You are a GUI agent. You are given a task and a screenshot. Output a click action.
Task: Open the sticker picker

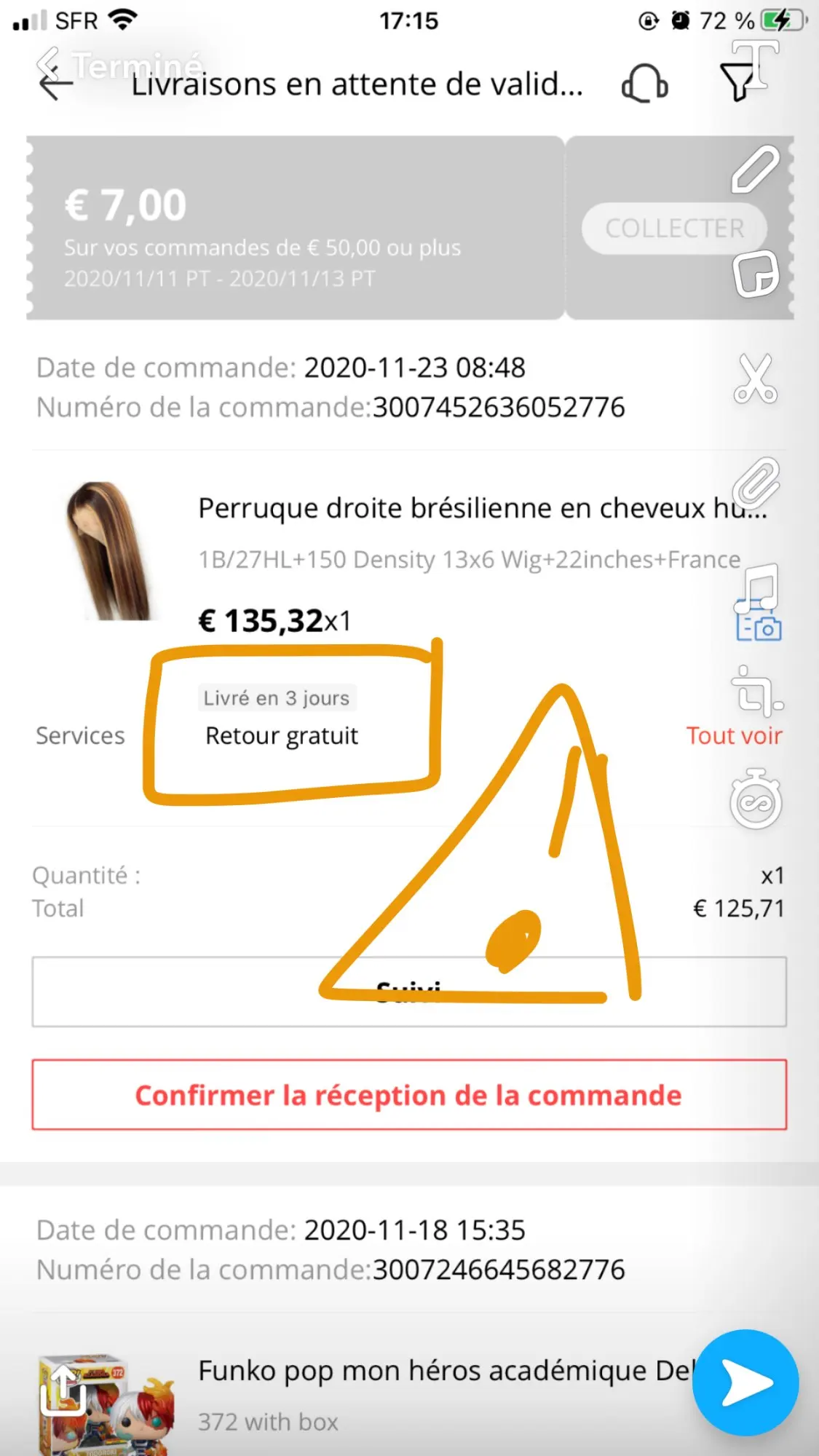click(x=755, y=274)
